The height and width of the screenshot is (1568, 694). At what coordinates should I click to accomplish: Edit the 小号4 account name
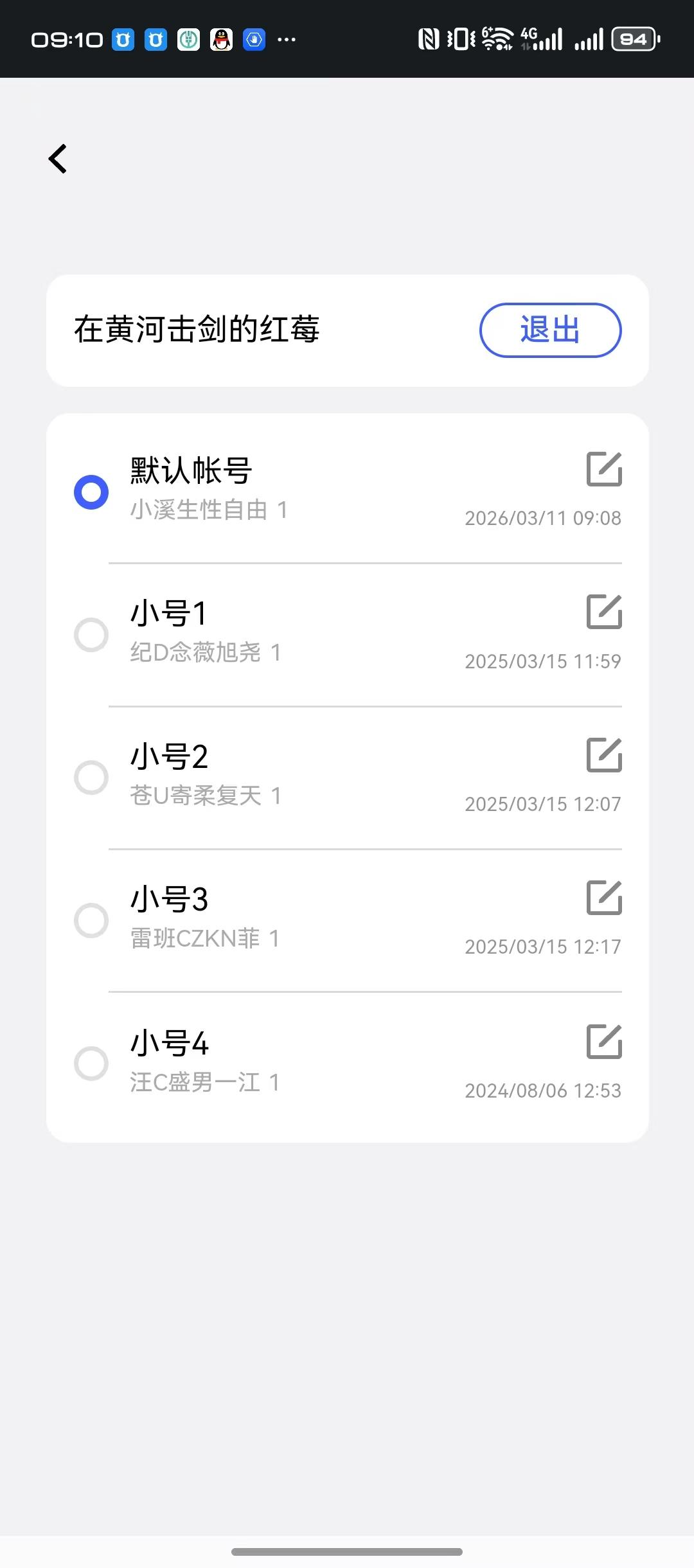(604, 1041)
